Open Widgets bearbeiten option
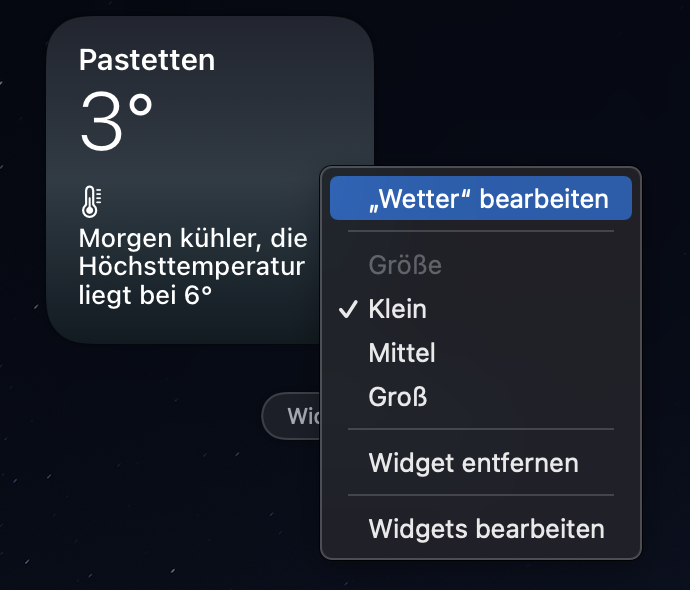 pyautogui.click(x=486, y=529)
